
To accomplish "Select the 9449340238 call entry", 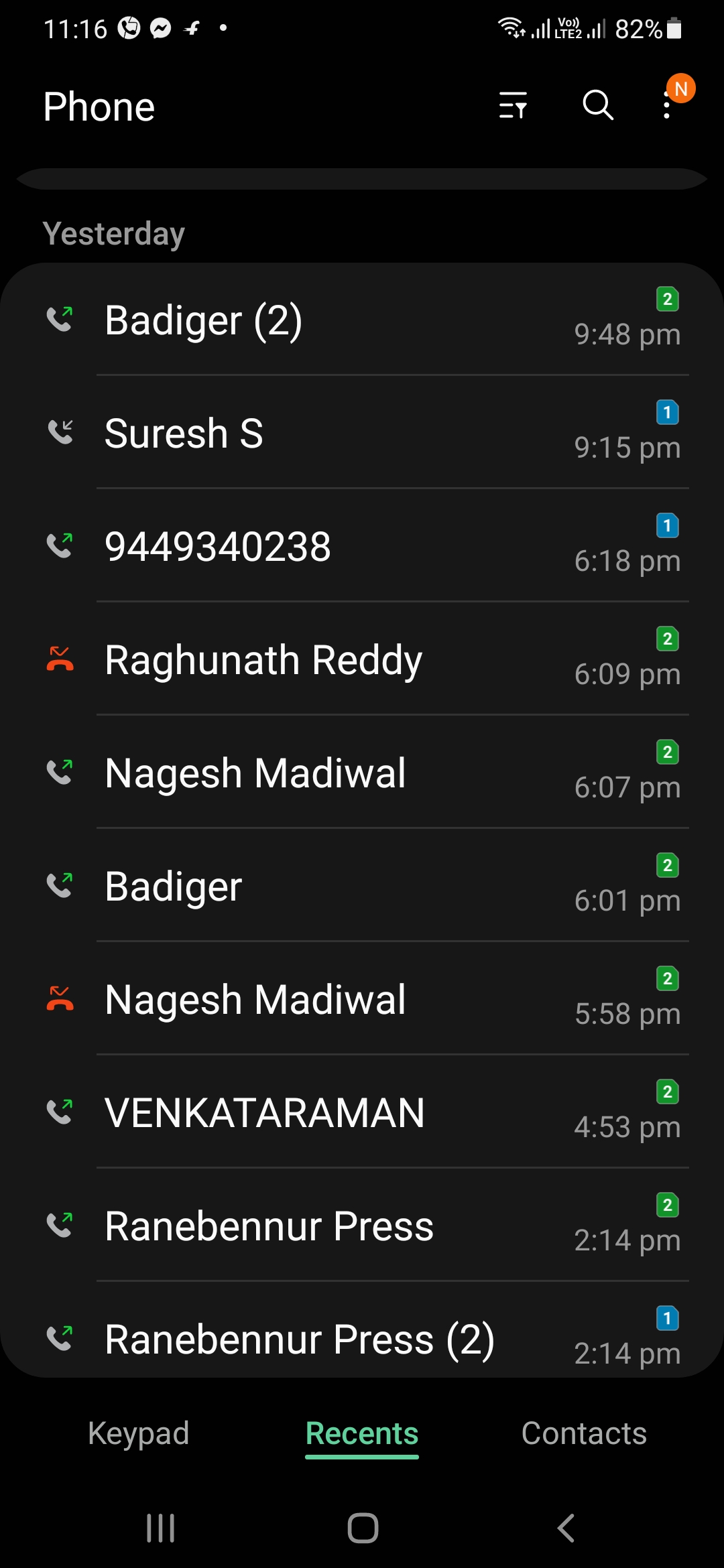I will coord(362,546).
